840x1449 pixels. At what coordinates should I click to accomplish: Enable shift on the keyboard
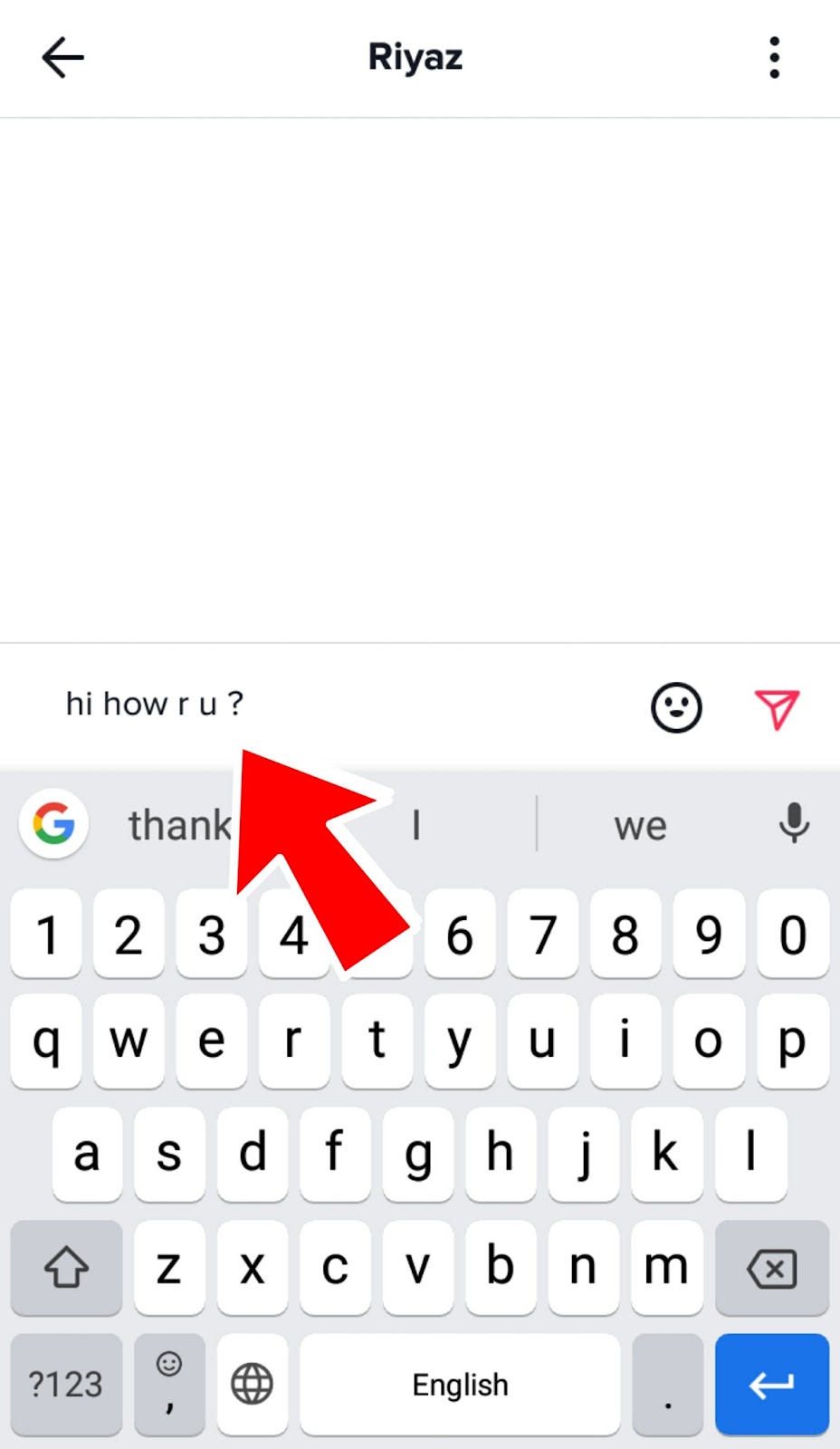(x=66, y=1268)
